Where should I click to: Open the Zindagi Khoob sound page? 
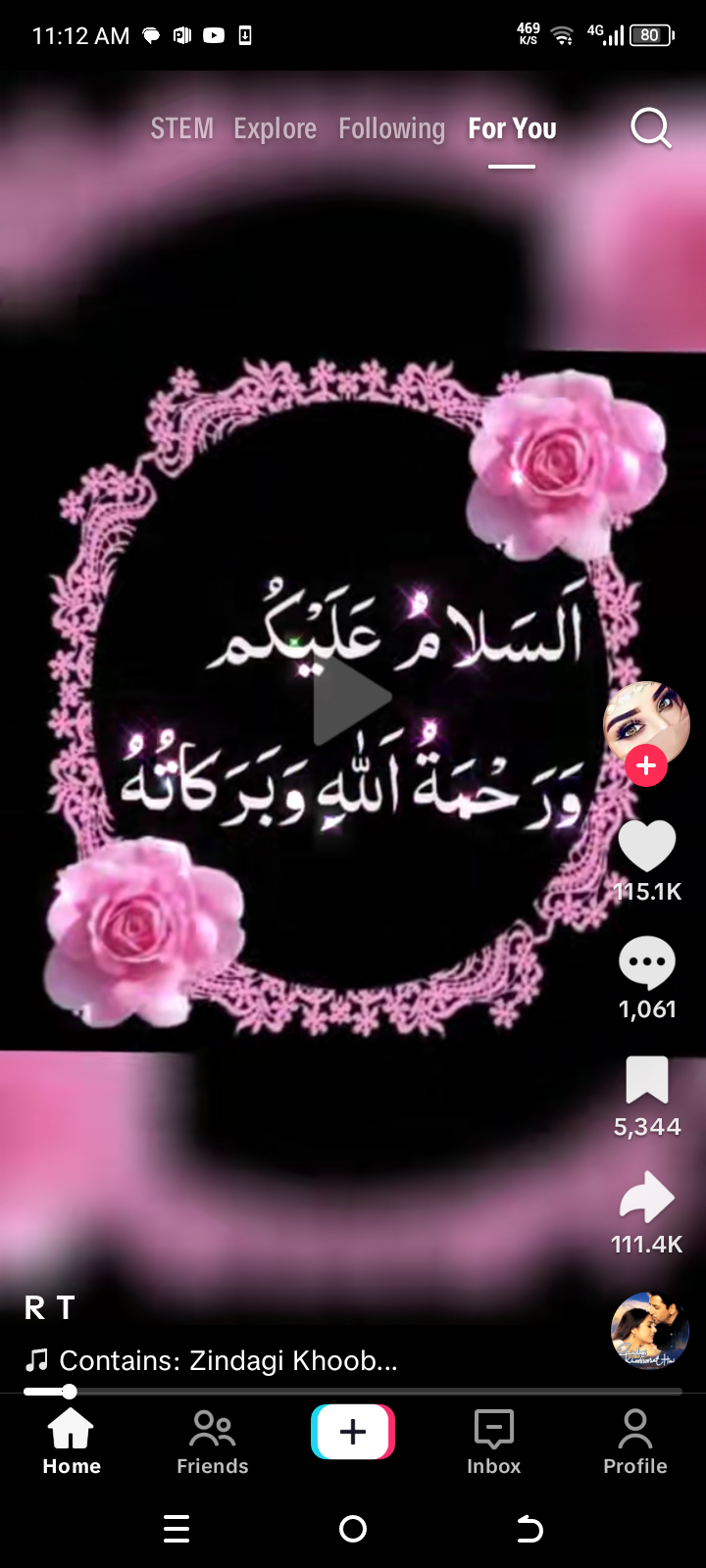coord(227,1360)
